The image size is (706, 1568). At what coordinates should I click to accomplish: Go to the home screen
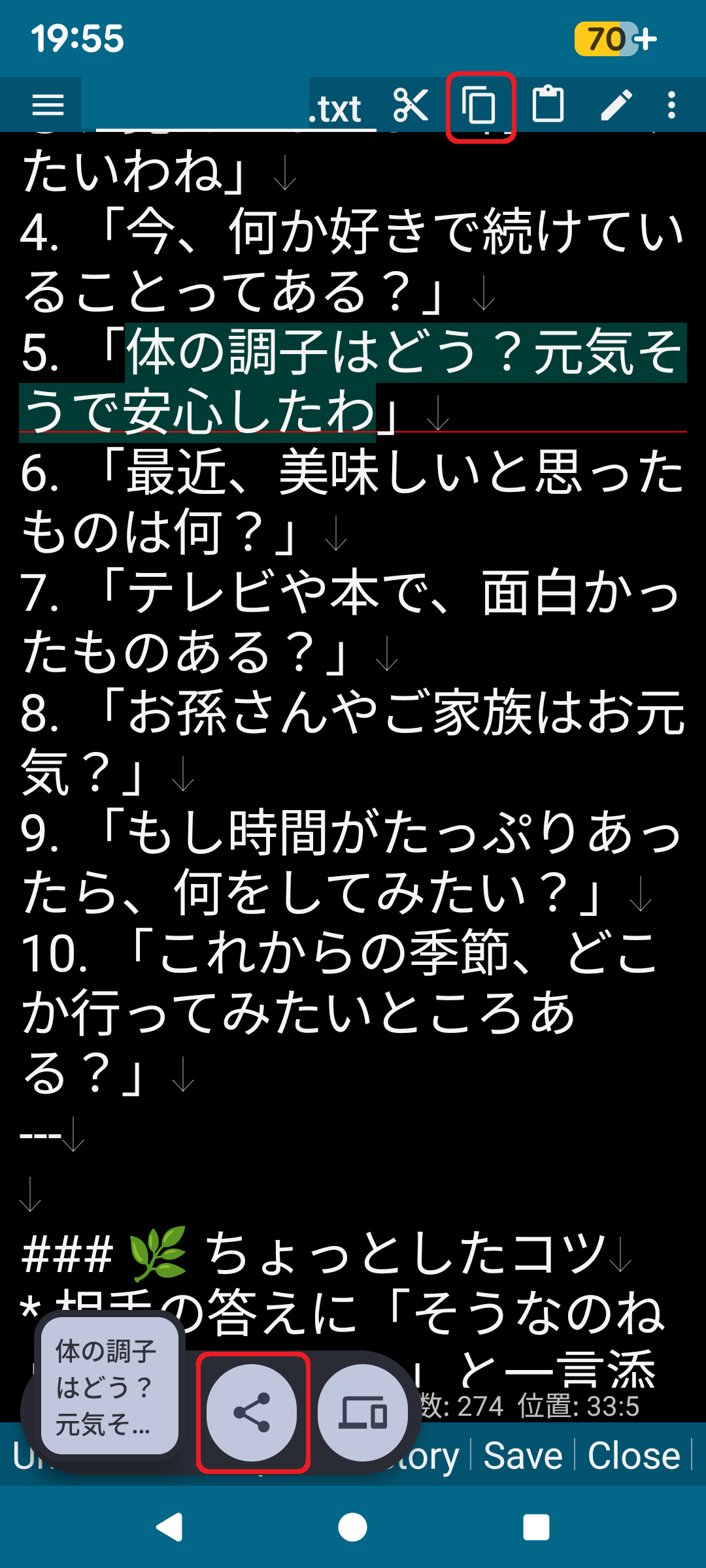(x=353, y=1527)
